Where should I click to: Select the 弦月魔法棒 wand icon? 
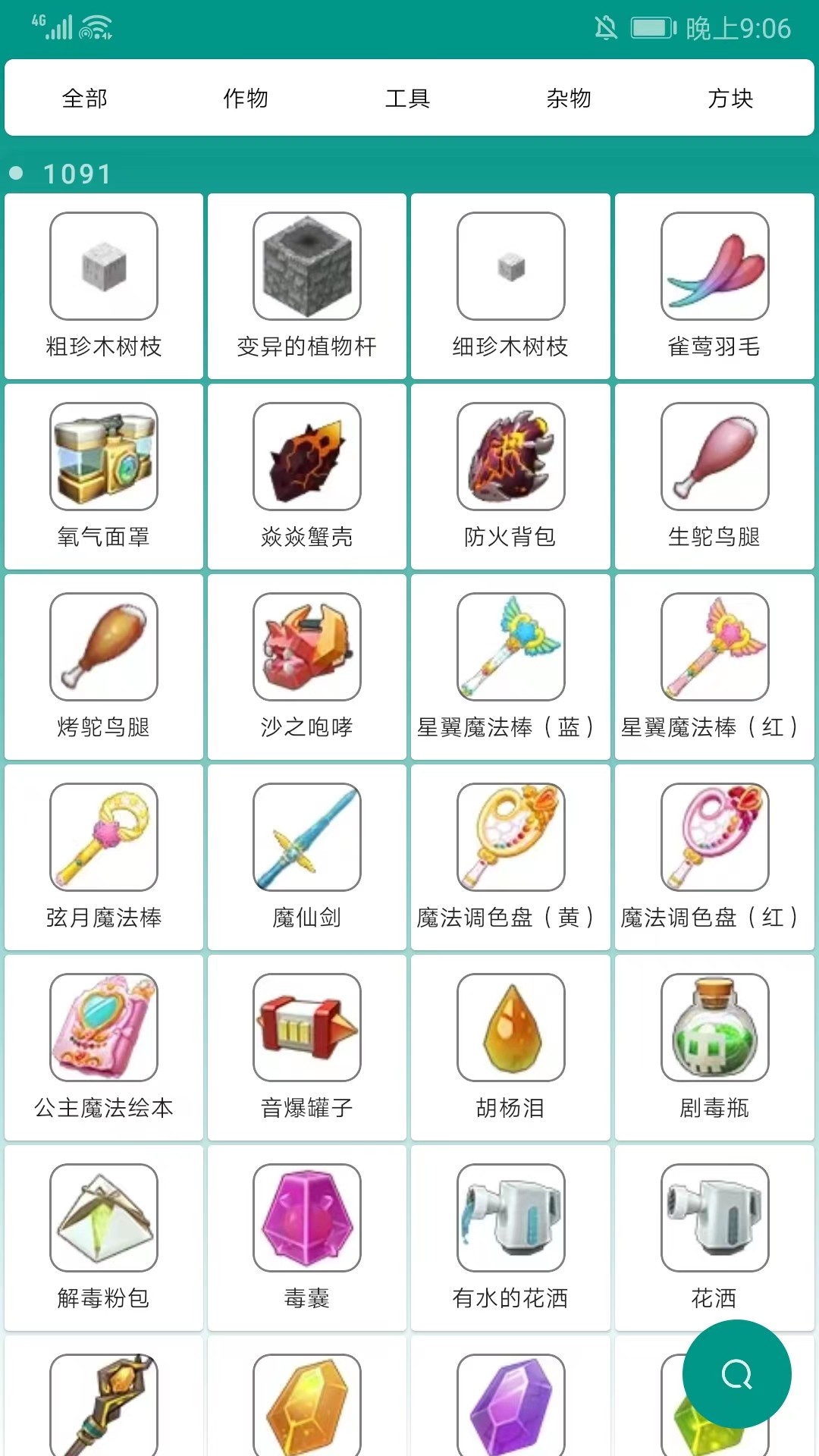pyautogui.click(x=102, y=836)
